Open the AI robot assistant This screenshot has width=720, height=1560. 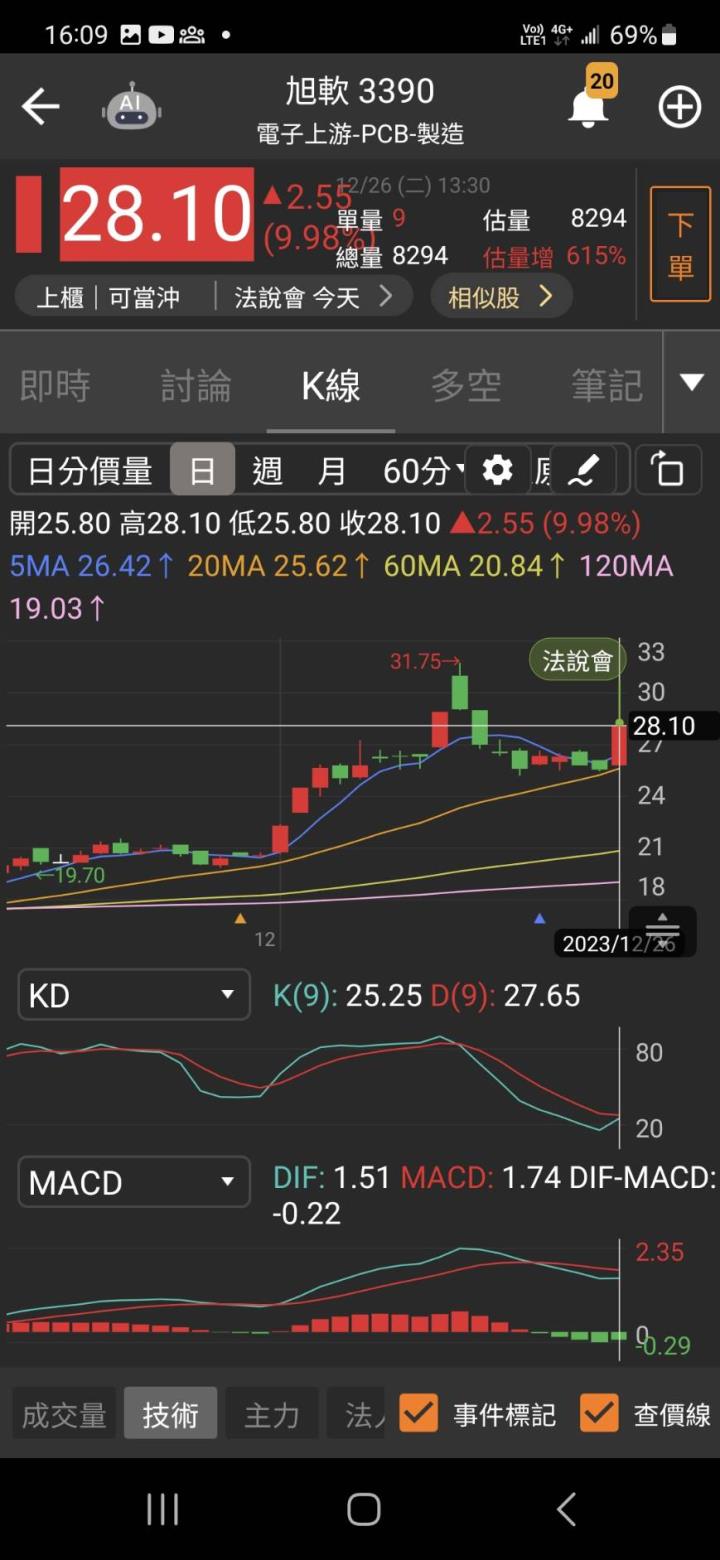[131, 108]
